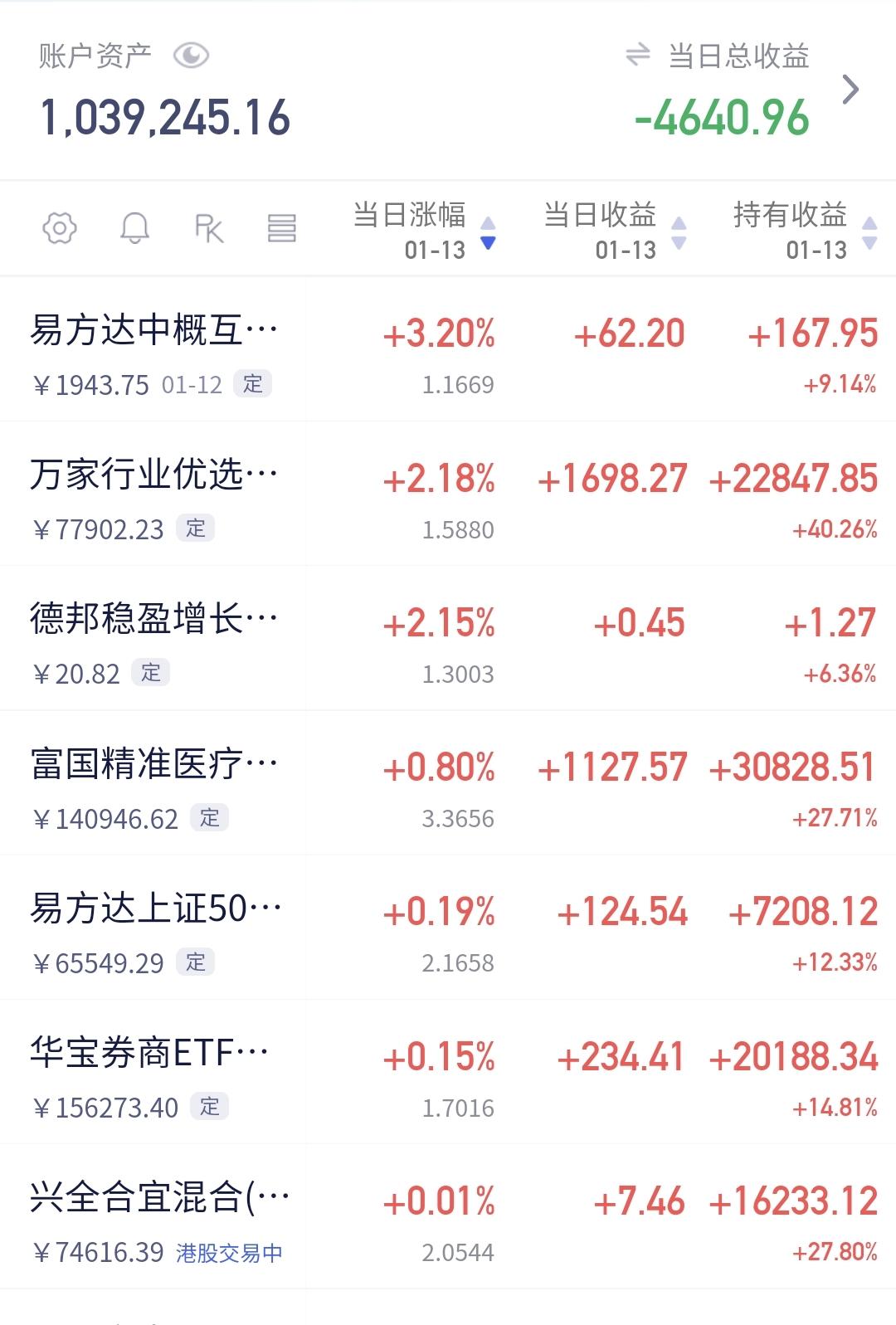Open daily total earnings details chevron
This screenshot has width=896, height=1325.
click(x=850, y=90)
